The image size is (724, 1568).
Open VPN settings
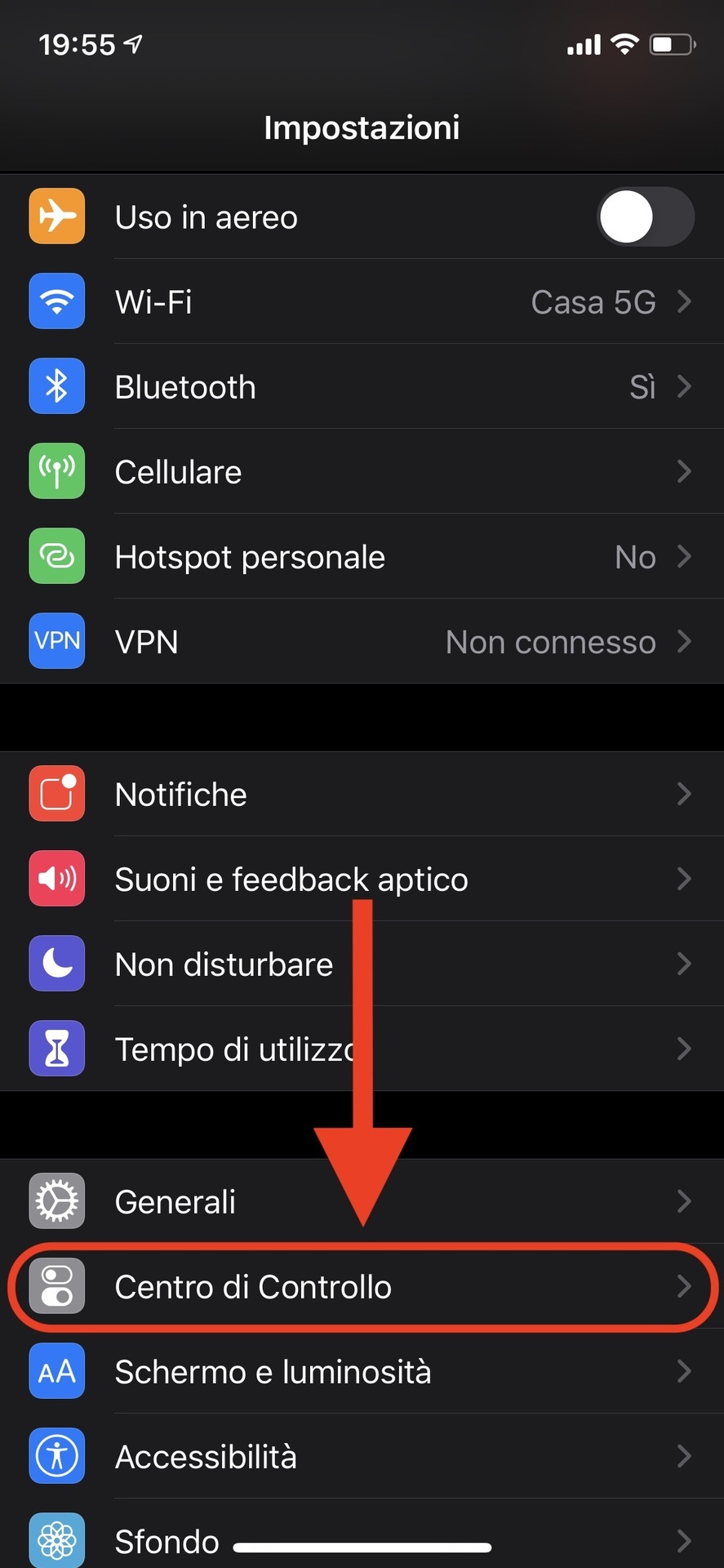point(362,641)
